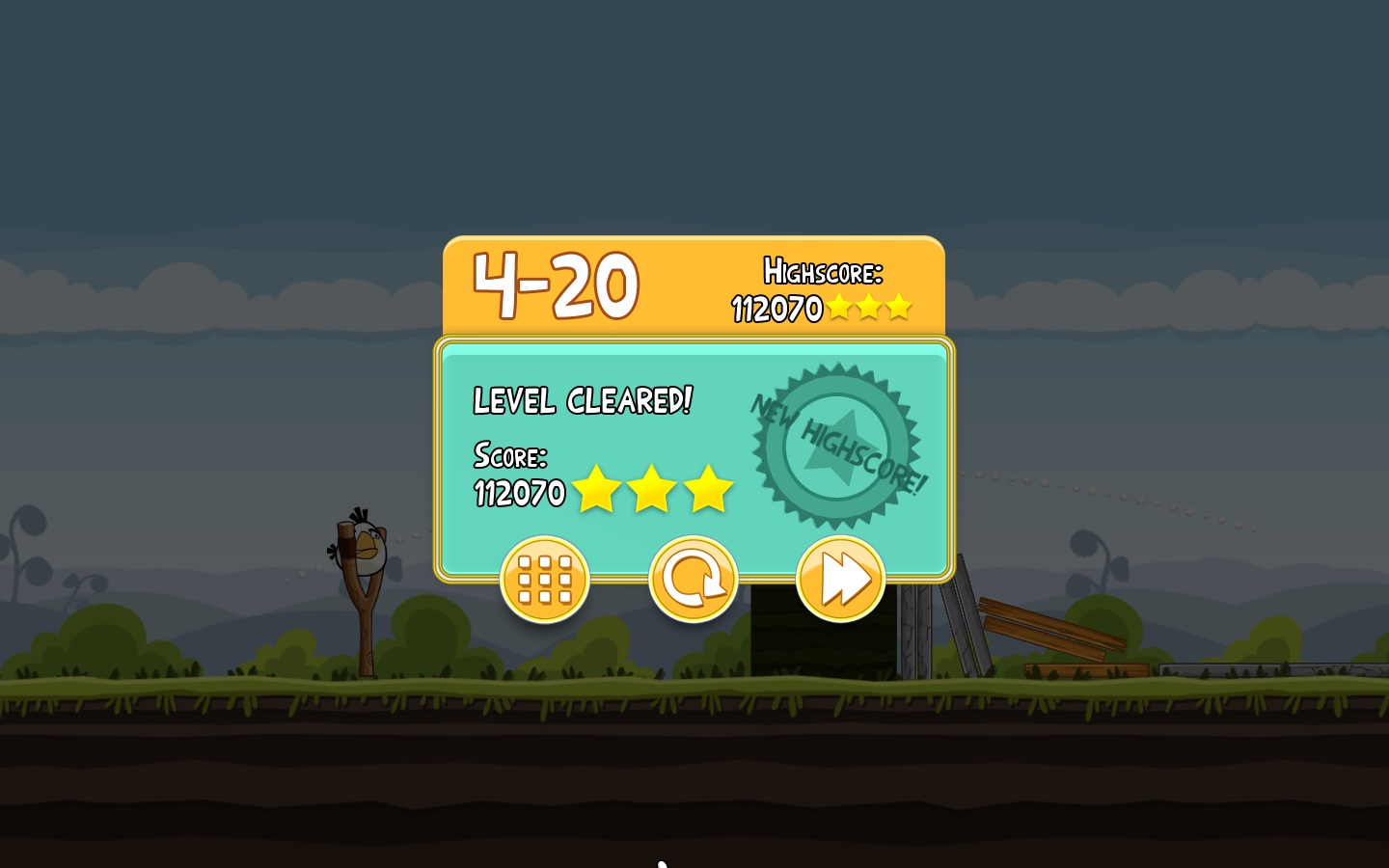Advance to the next level
The image size is (1389, 868).
pyautogui.click(x=840, y=579)
